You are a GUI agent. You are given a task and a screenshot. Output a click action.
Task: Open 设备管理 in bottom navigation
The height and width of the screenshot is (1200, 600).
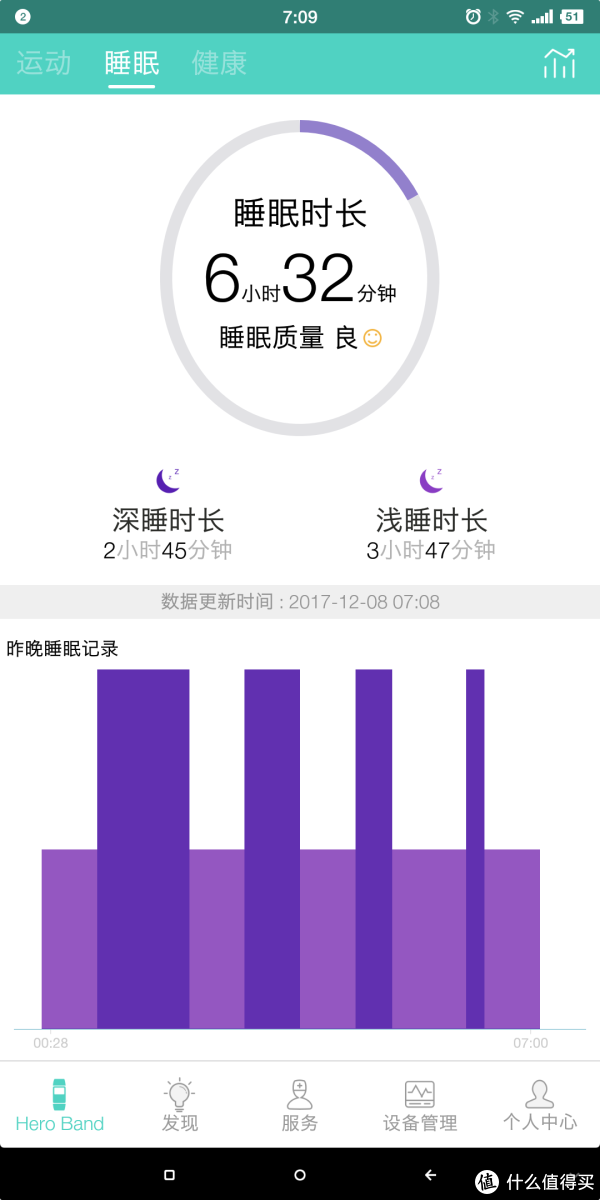(420, 1105)
